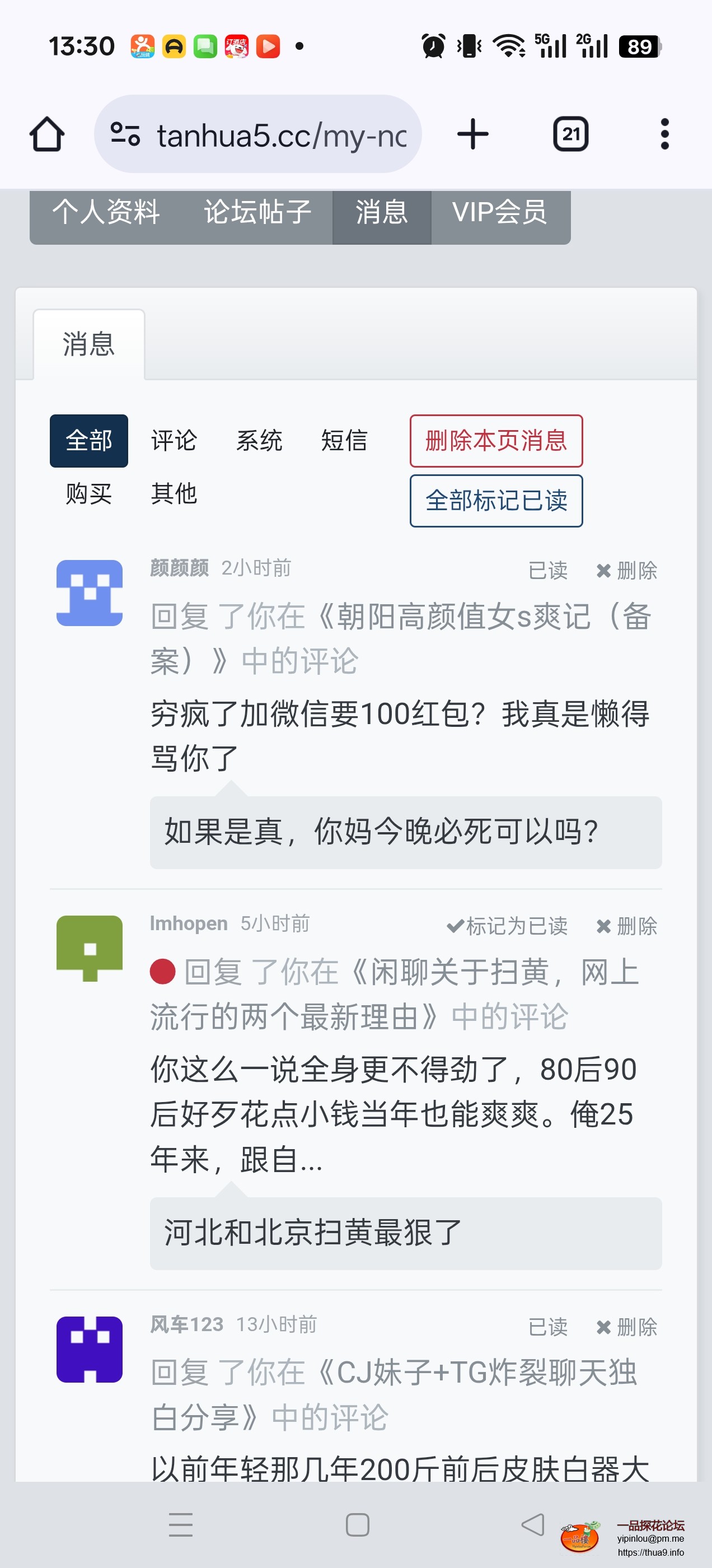This screenshot has height=1568, width=712.
Task: Go to the browser home page
Action: point(47,134)
